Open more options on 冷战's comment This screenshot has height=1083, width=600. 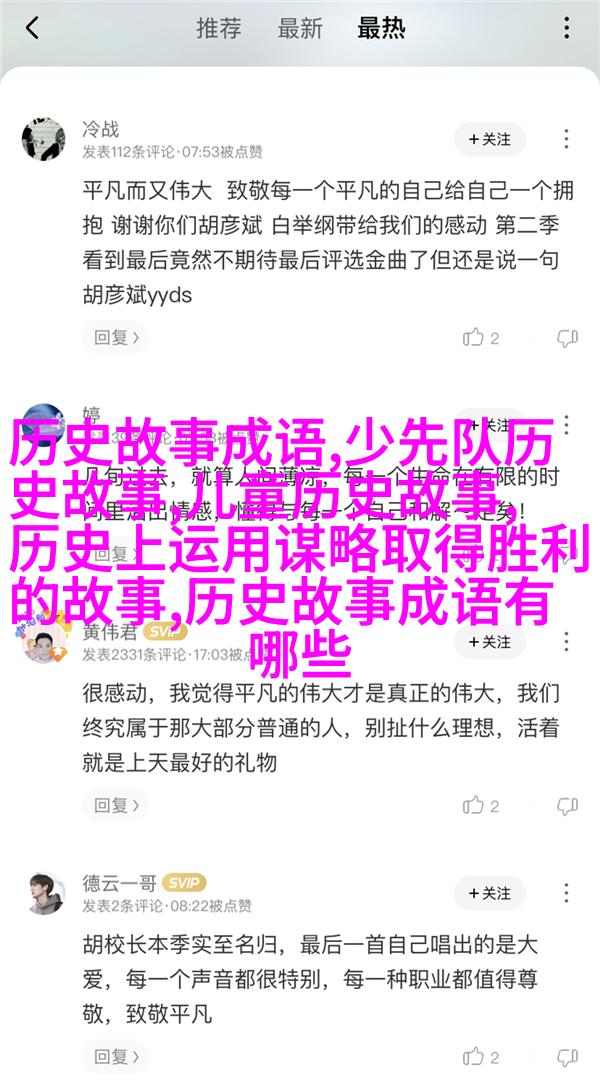pos(567,139)
